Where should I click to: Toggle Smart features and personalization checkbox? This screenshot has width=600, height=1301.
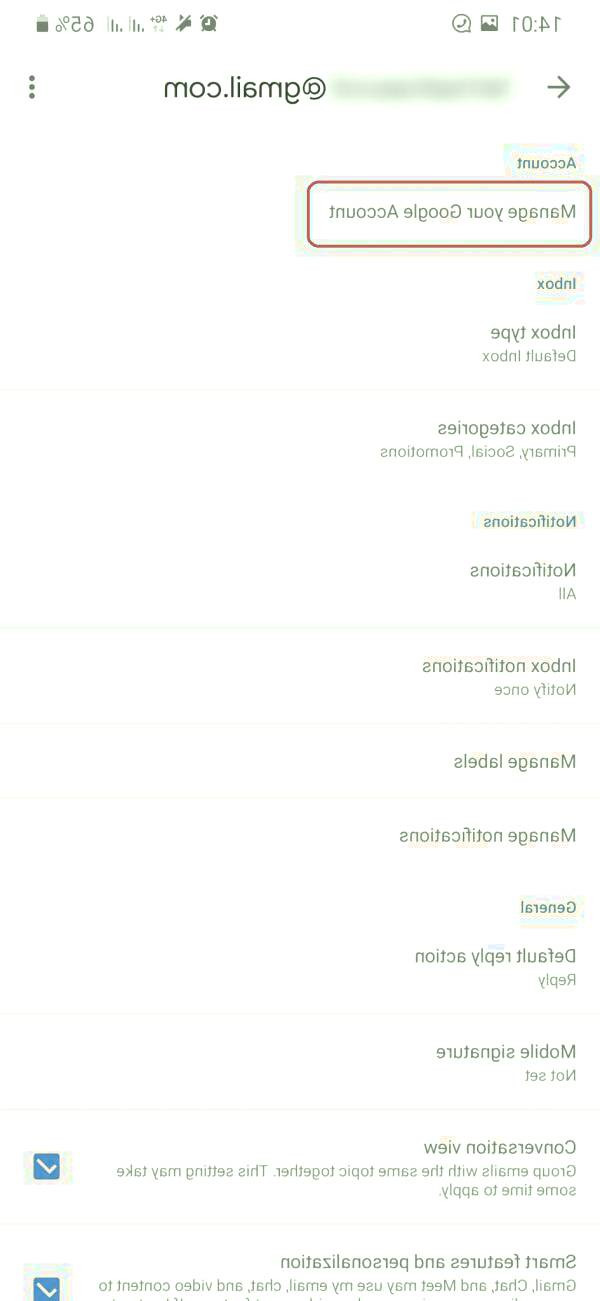click(47, 1287)
